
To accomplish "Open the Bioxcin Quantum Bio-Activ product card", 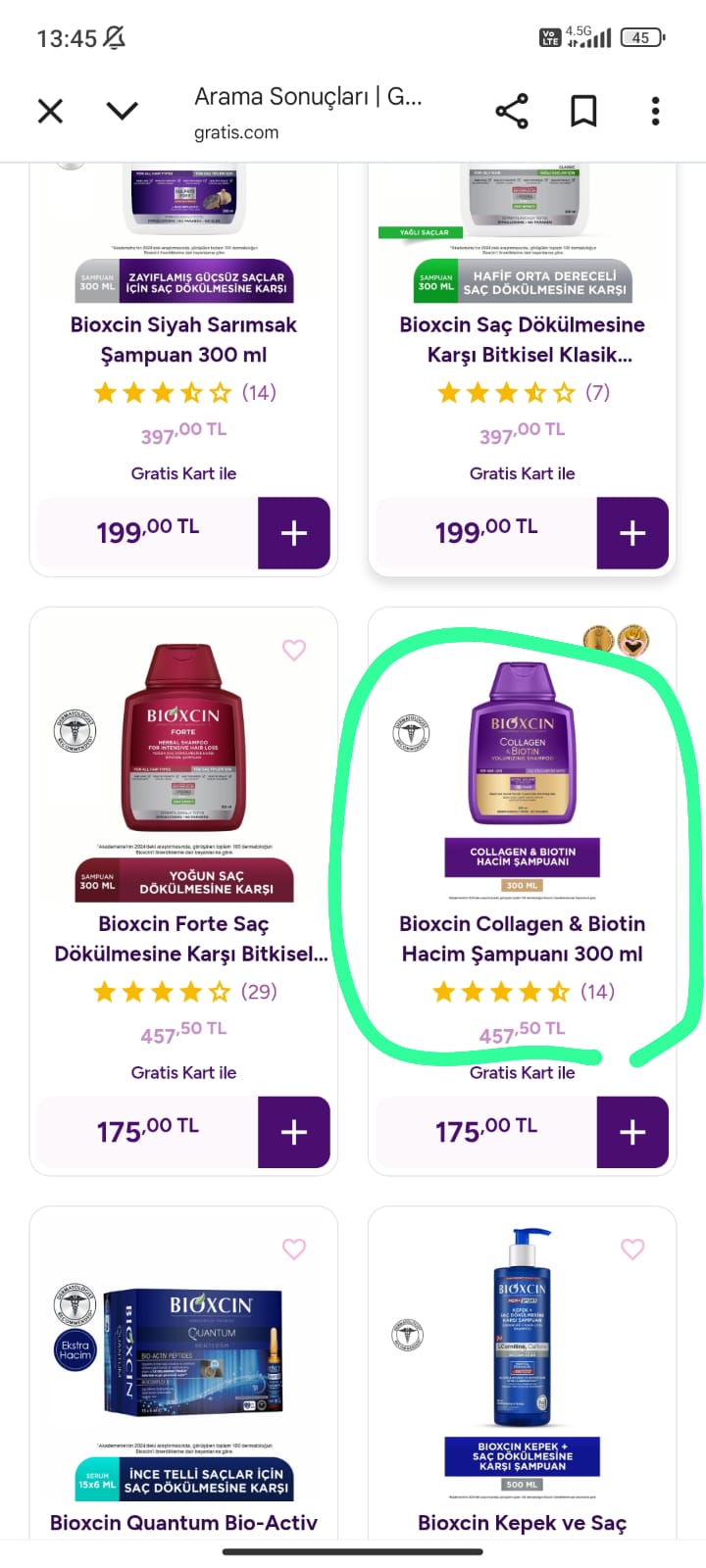I will point(183,1522).
